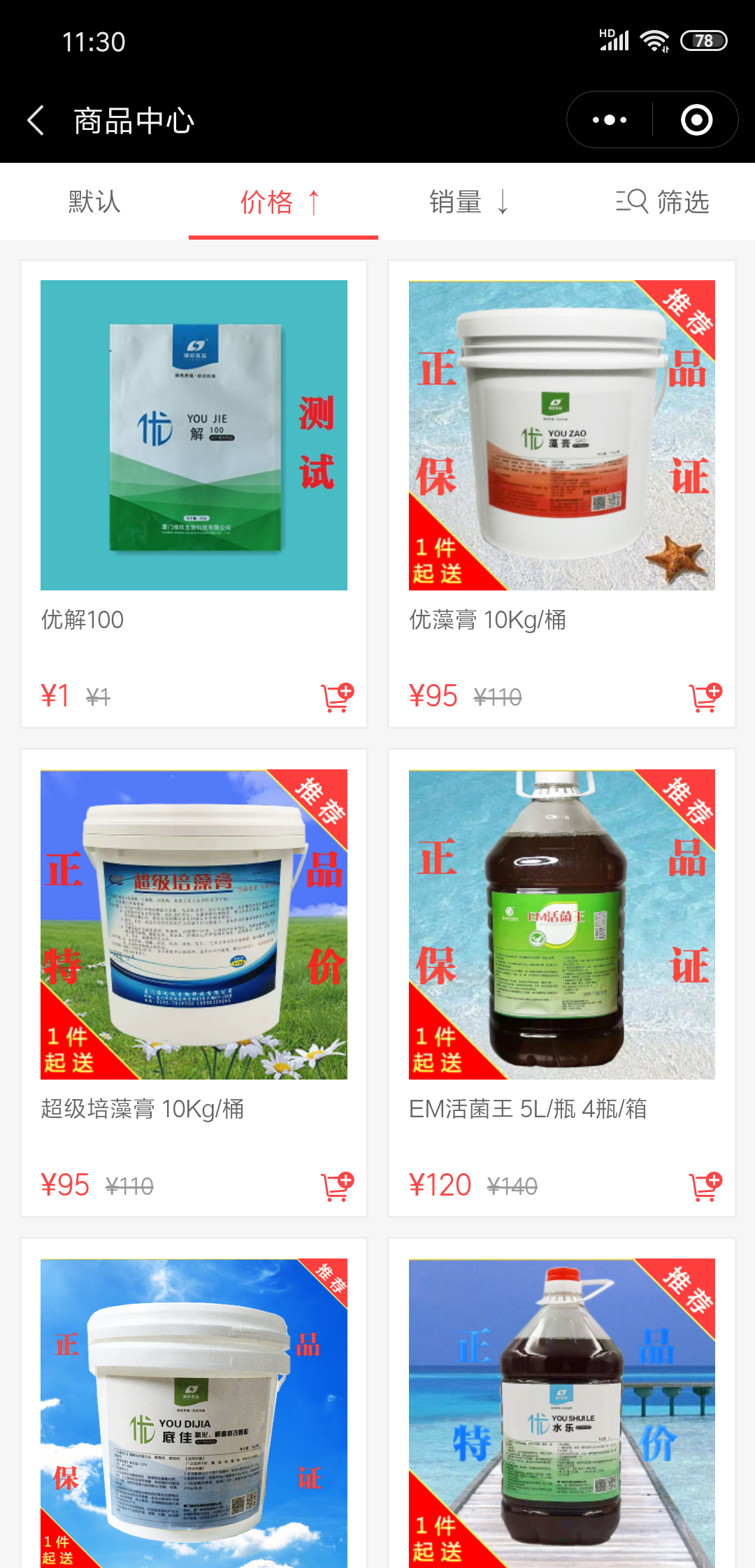Image resolution: width=755 pixels, height=1568 pixels.
Task: Close the mini program via circle button
Action: [x=696, y=120]
